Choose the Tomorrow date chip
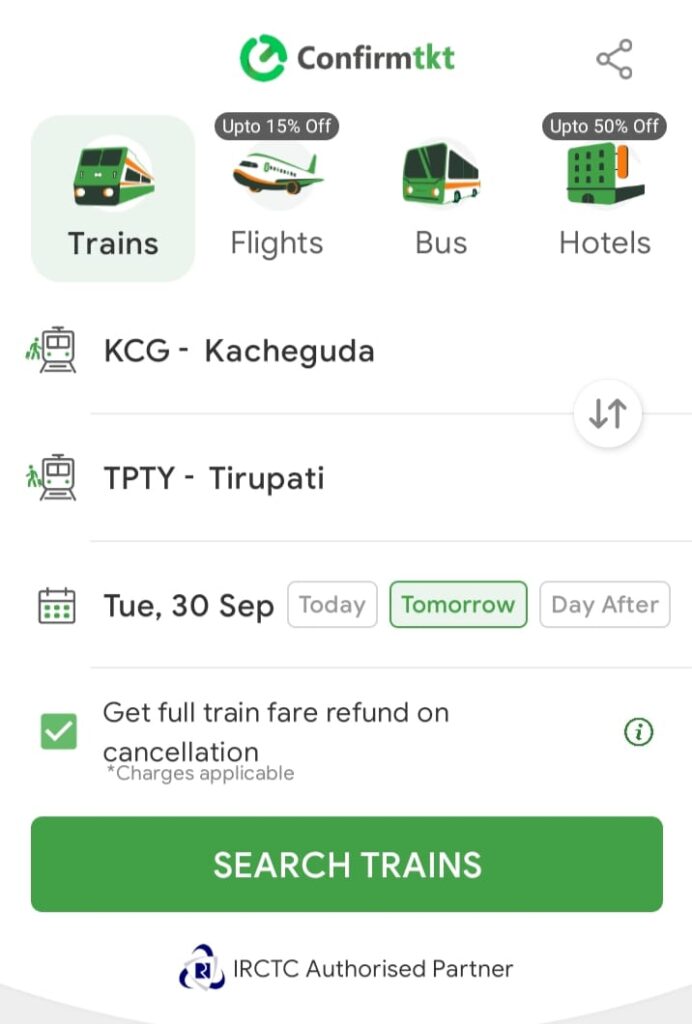The width and height of the screenshot is (692, 1024). coord(458,605)
